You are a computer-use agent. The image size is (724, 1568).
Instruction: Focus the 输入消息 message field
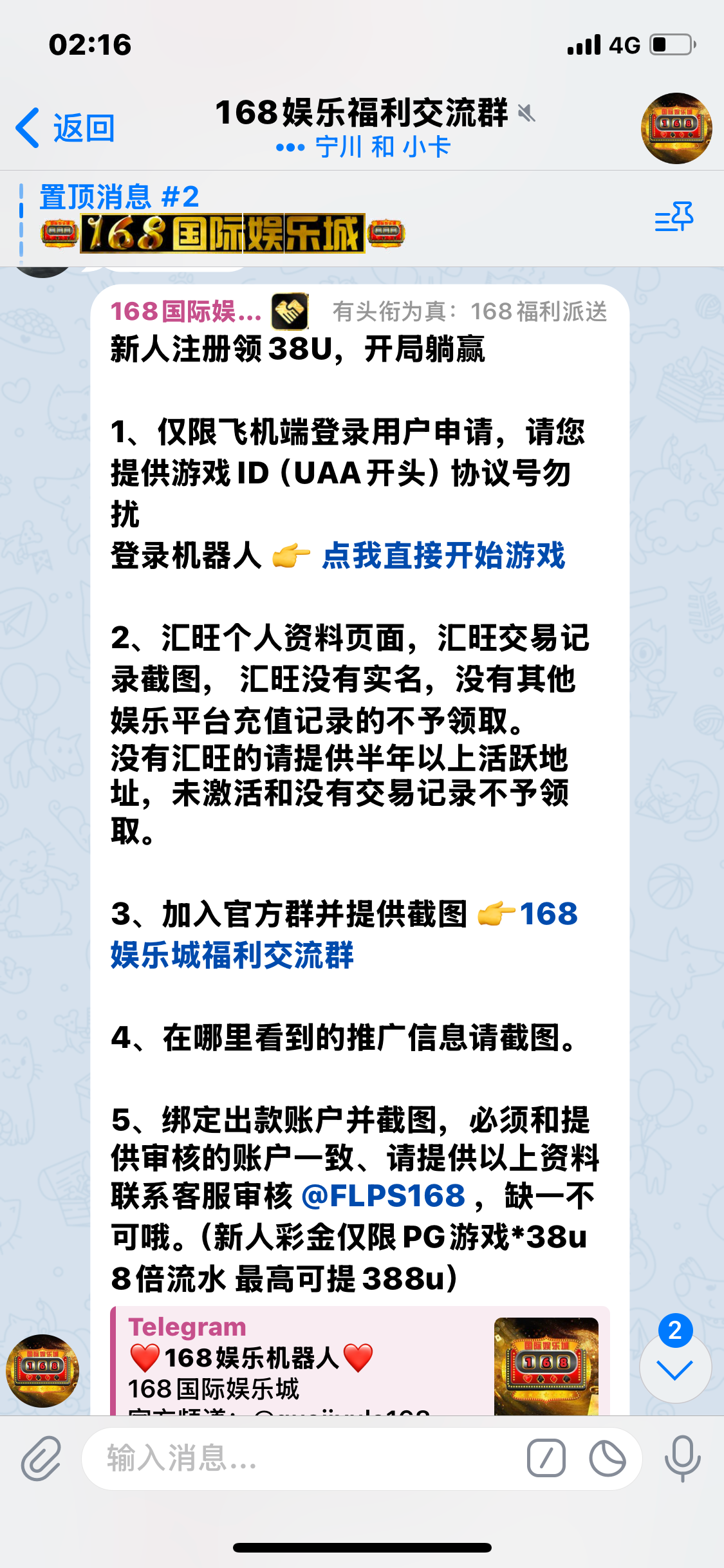(302, 1459)
